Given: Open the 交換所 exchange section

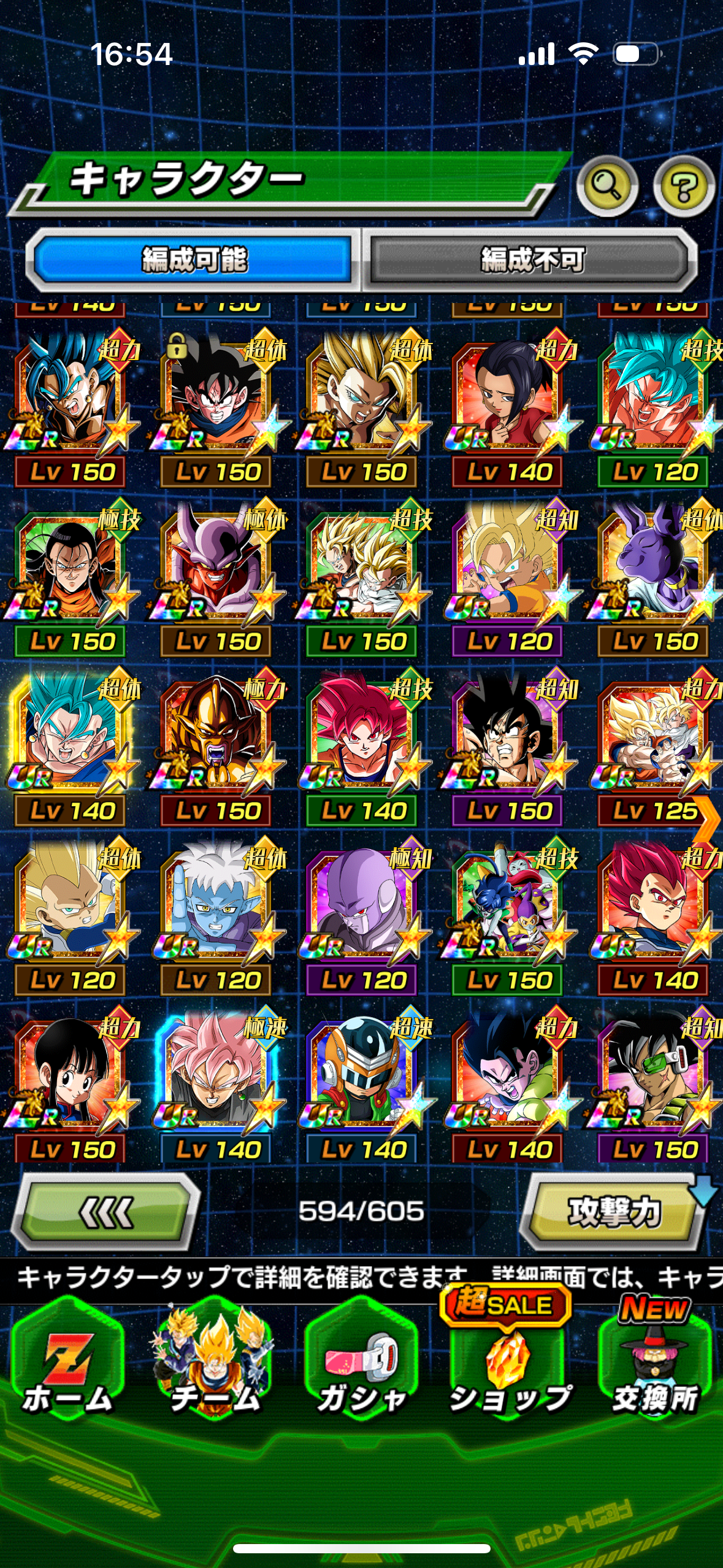Looking at the screenshot, I should [x=654, y=1364].
